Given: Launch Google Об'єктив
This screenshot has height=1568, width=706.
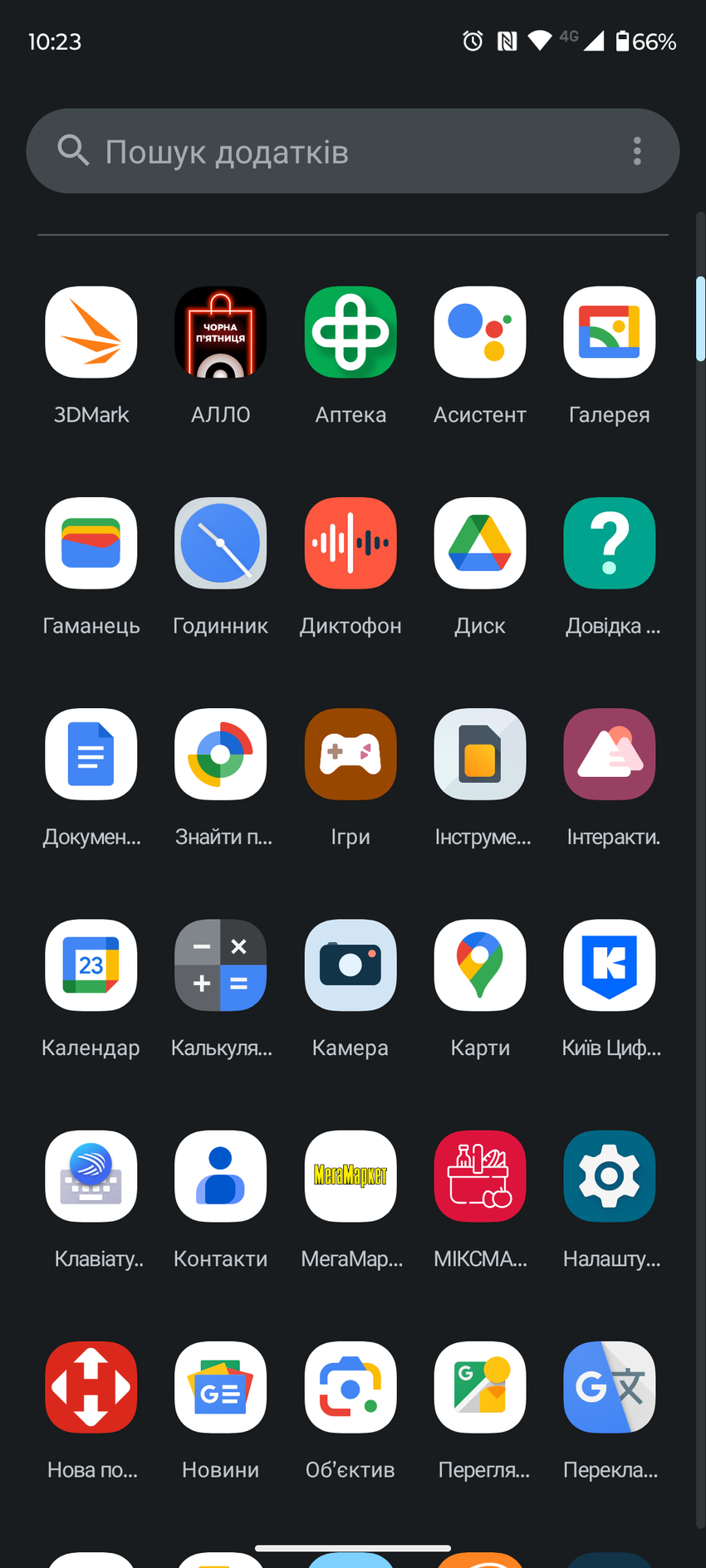Looking at the screenshot, I should [351, 1387].
